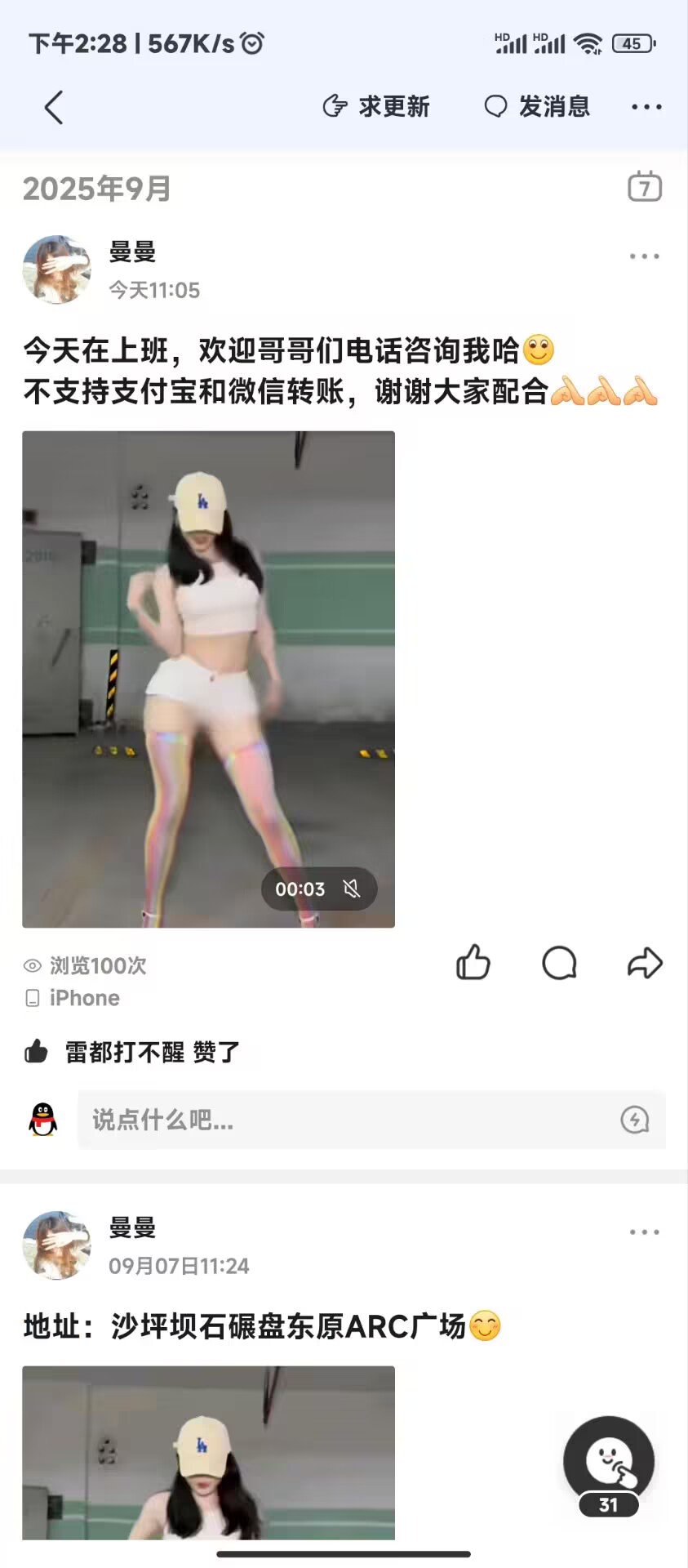Viewport: 688px width, 1568px height.
Task: Open the liker profile 雷都打不醒
Action: (124, 1052)
